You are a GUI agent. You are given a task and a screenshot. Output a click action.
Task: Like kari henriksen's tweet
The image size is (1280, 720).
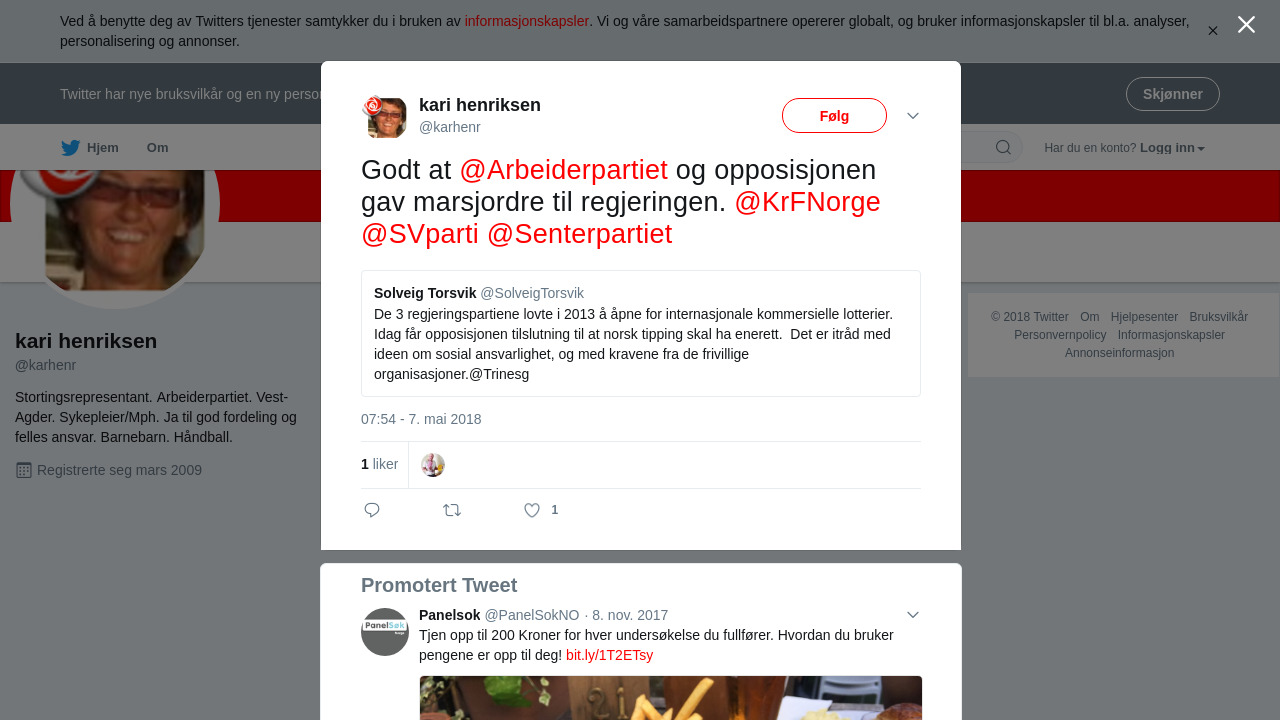[x=532, y=510]
